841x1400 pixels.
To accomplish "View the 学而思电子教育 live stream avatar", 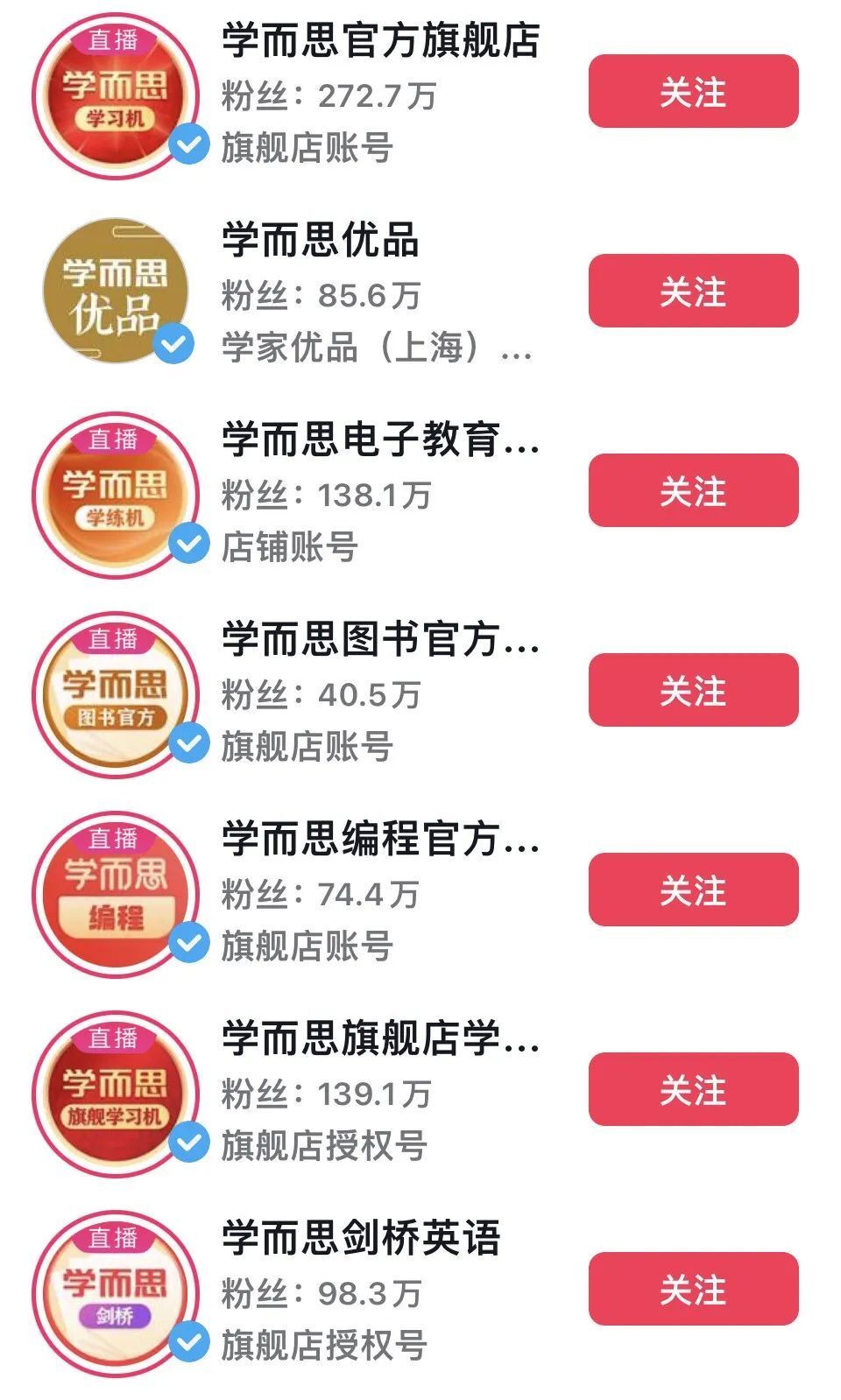I will (x=115, y=494).
